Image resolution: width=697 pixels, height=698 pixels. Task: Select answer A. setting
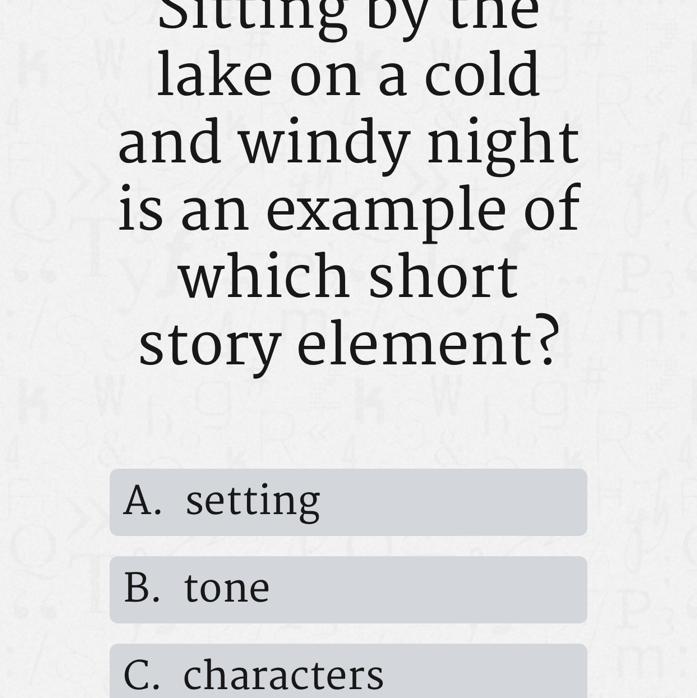click(x=348, y=502)
